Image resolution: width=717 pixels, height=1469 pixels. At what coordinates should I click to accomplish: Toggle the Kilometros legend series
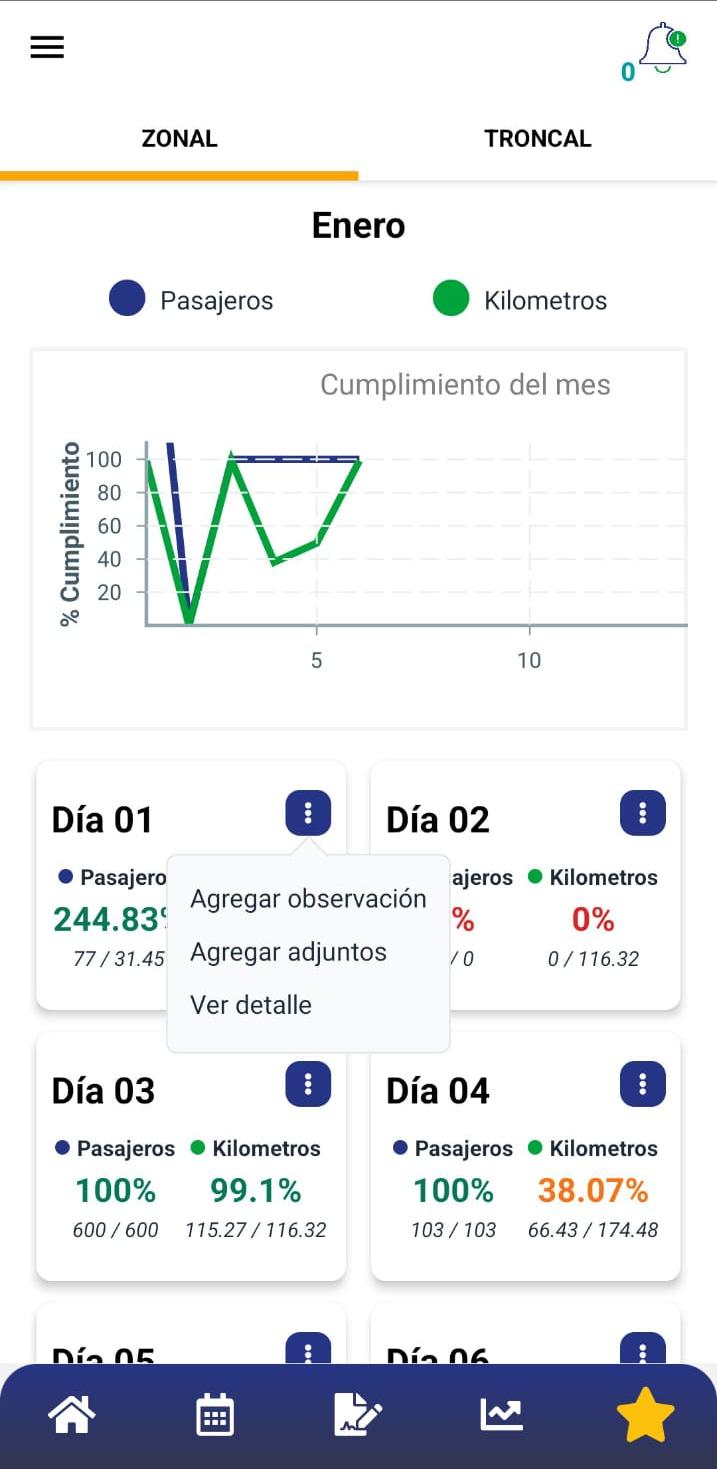coord(519,300)
